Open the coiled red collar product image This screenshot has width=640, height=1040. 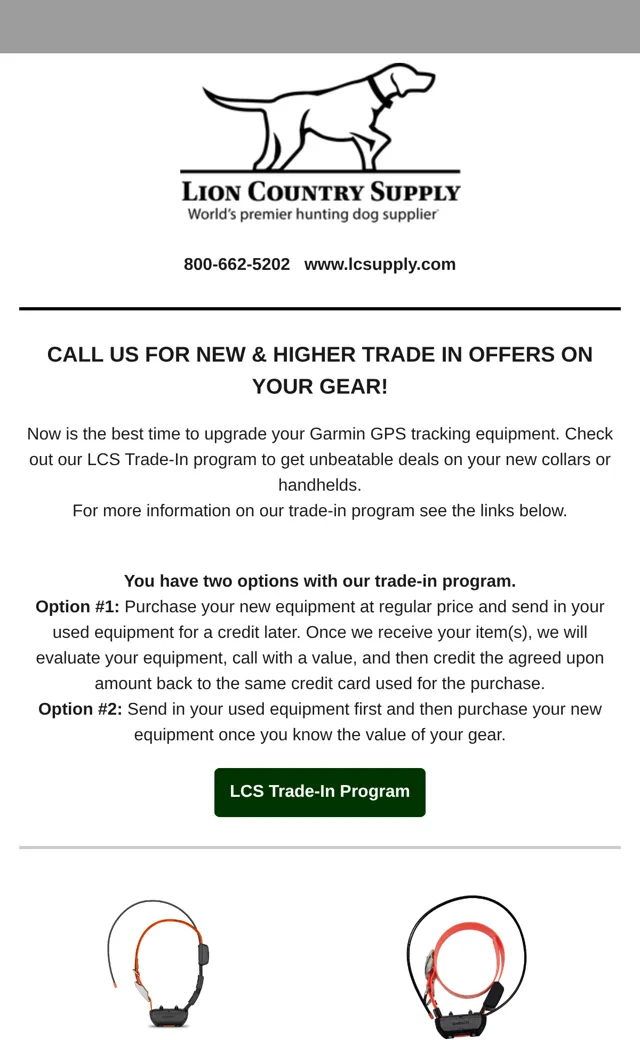coord(467,964)
